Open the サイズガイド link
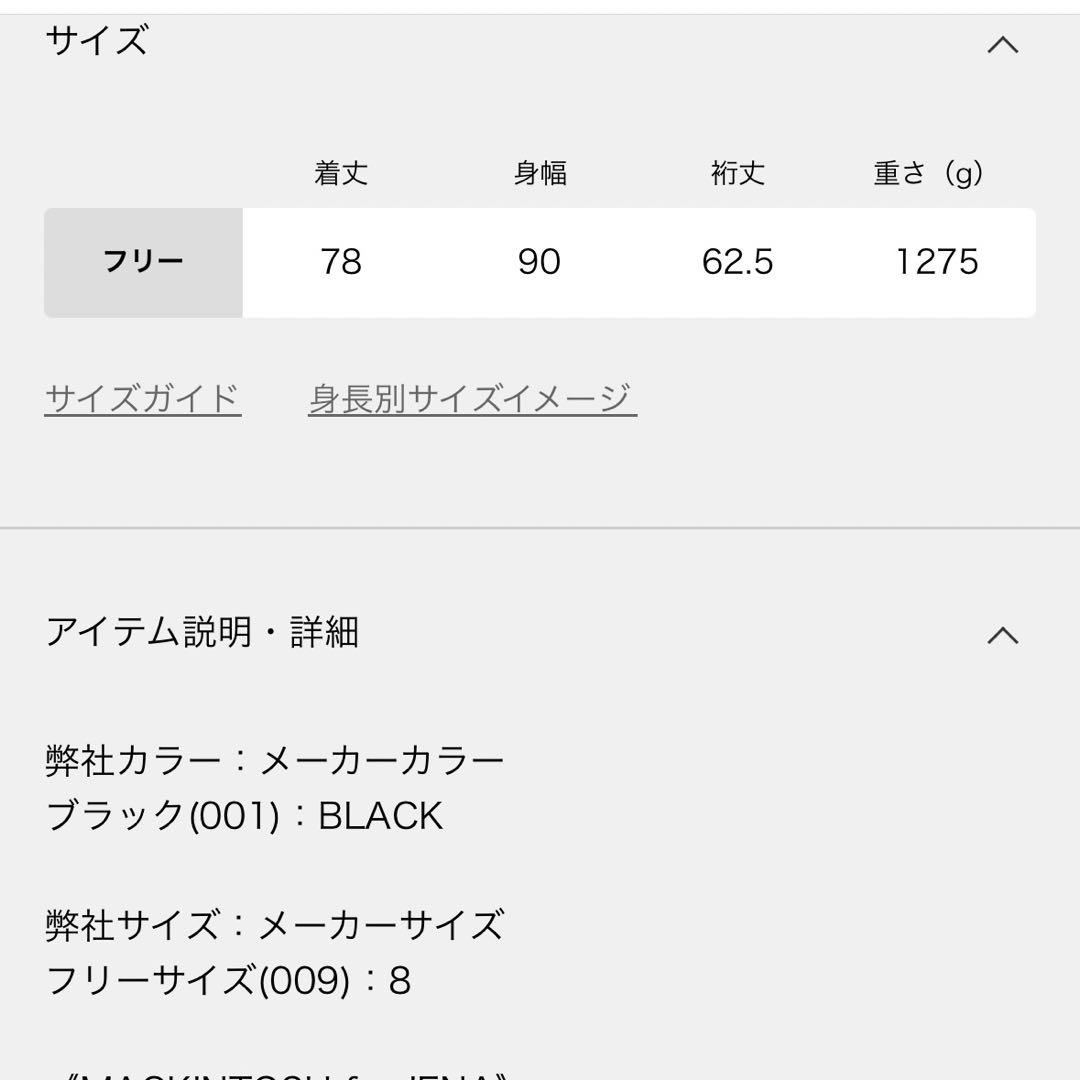 [143, 398]
